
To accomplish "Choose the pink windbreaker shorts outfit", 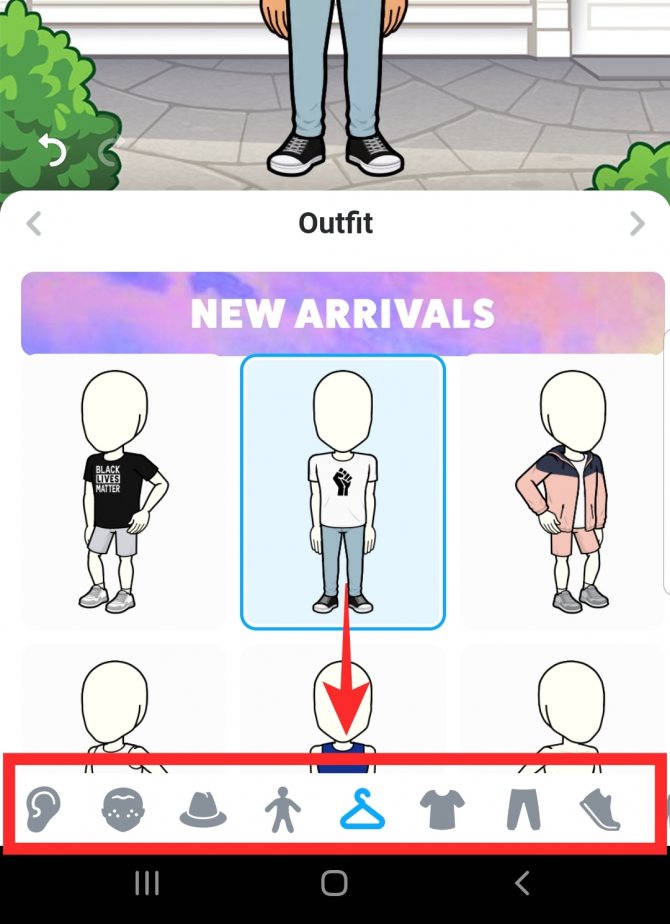I will tap(562, 490).
